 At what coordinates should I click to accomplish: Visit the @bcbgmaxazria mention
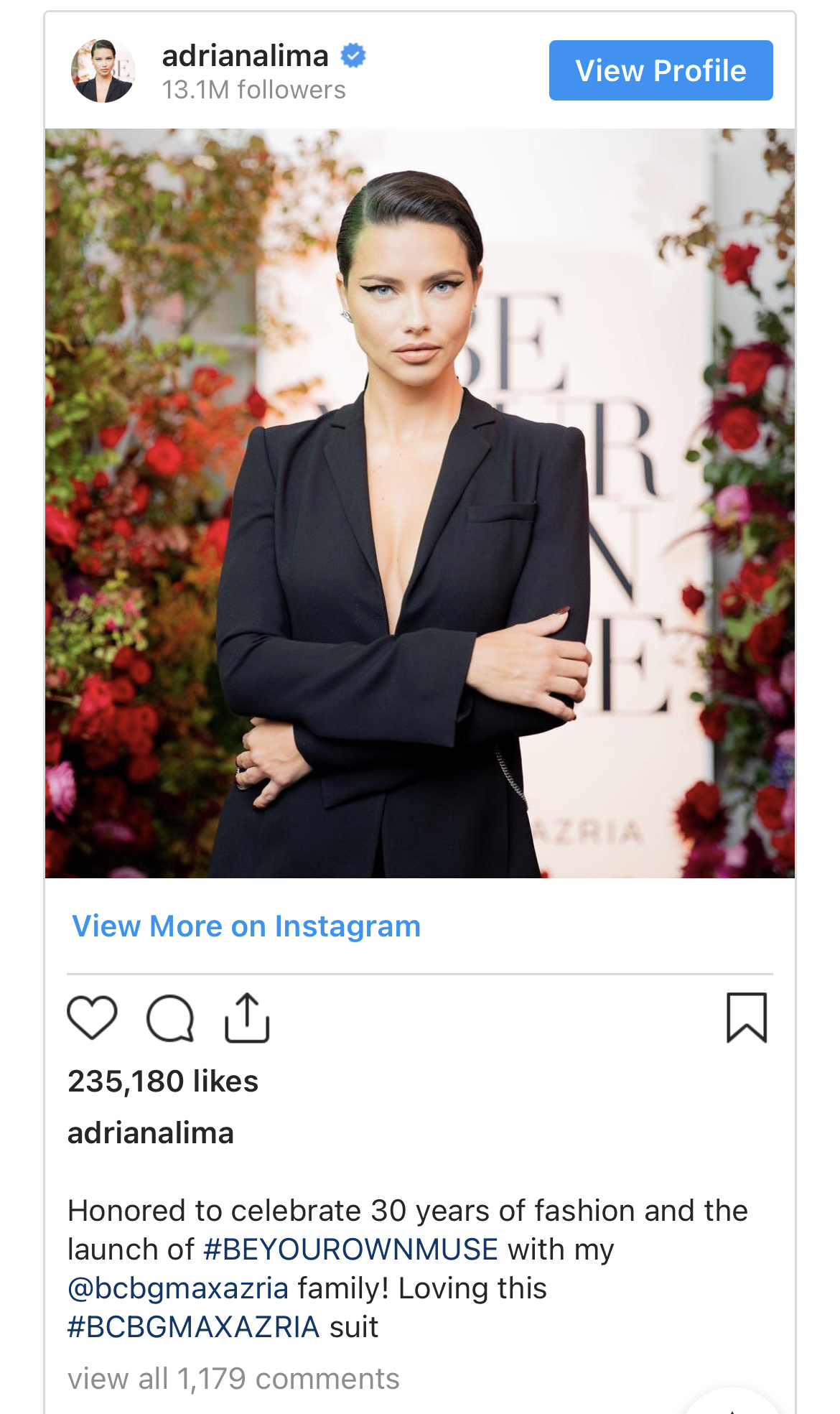(x=178, y=1288)
